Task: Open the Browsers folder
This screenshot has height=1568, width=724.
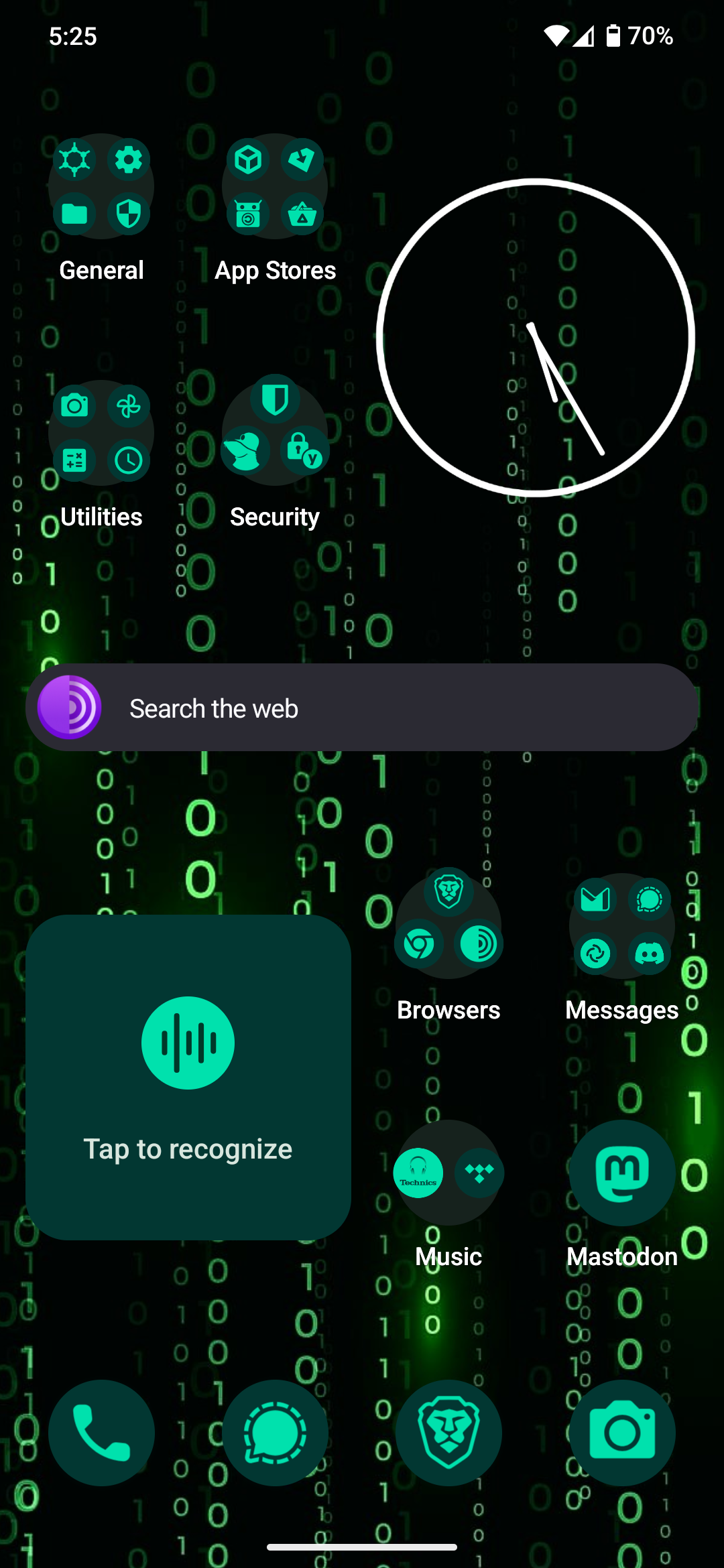Action: (x=448, y=927)
